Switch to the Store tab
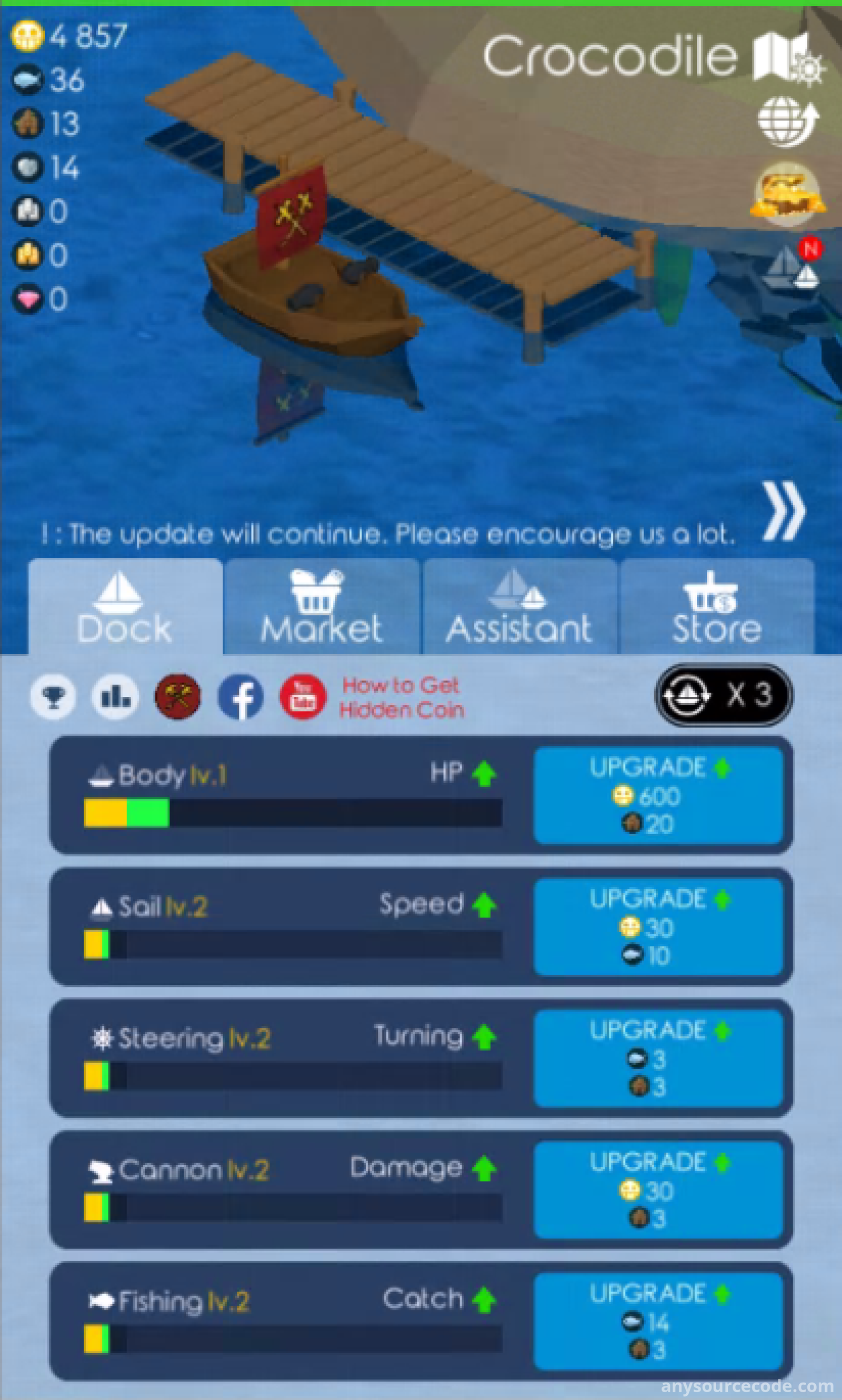This screenshot has width=842, height=1400. pyautogui.click(x=717, y=606)
